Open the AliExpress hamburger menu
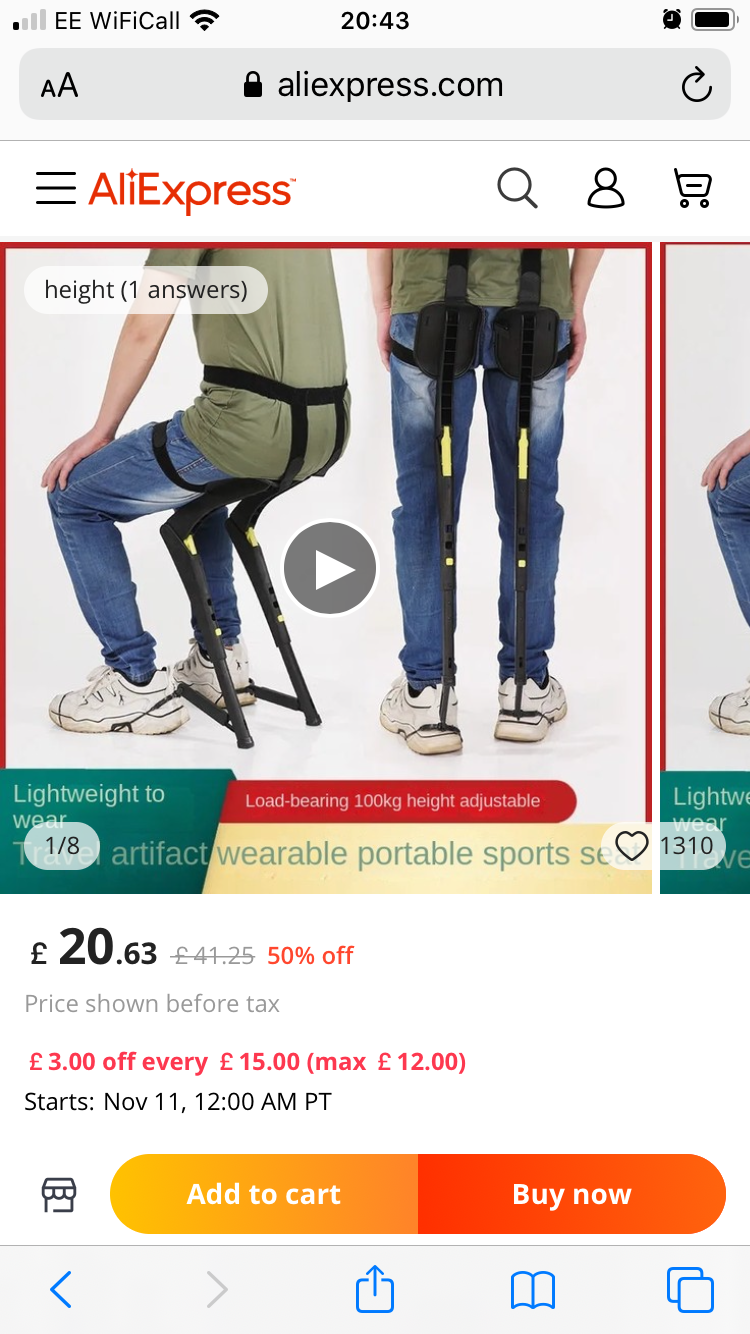 56,188
